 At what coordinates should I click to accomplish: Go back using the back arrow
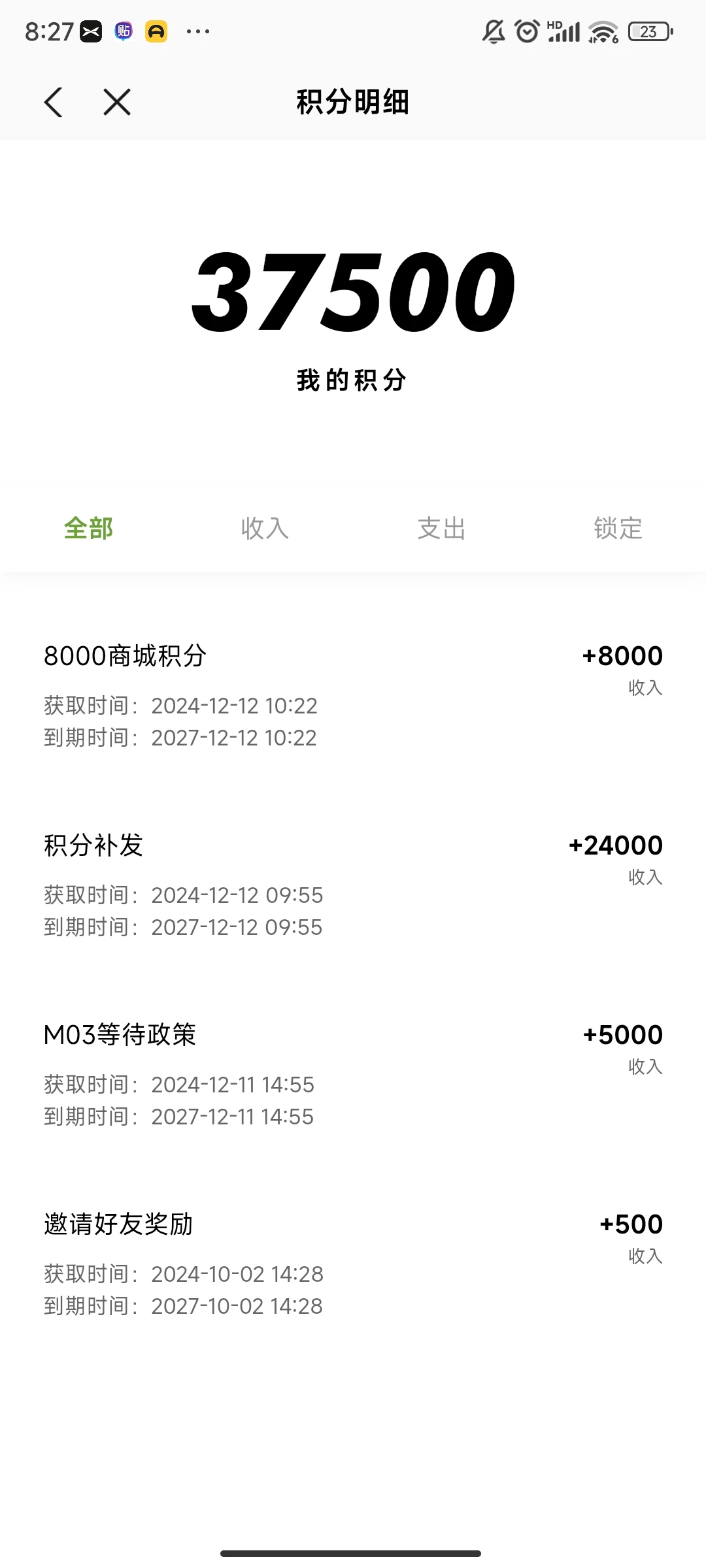(54, 102)
